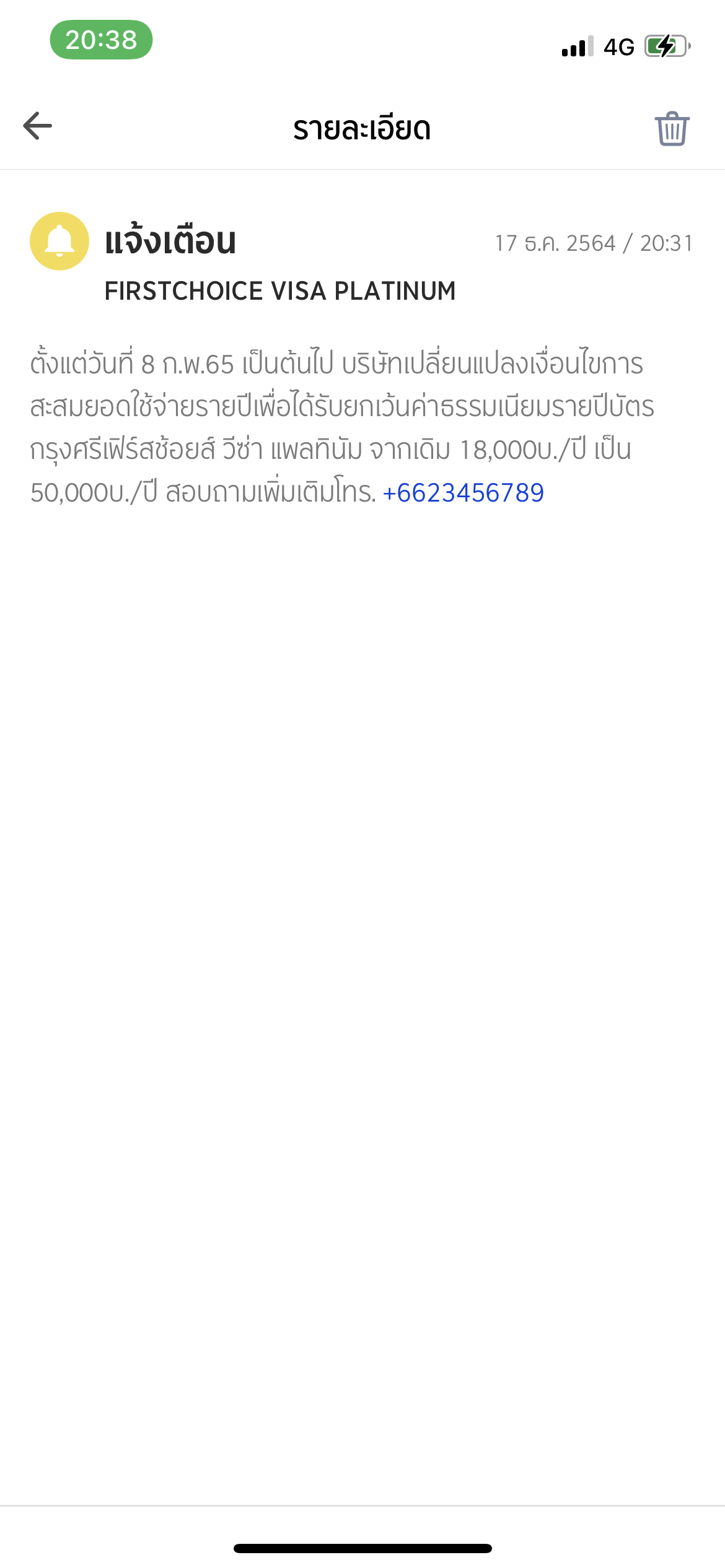This screenshot has height=1568, width=725.
Task: Delete this notification with the trash icon
Action: [x=672, y=129]
